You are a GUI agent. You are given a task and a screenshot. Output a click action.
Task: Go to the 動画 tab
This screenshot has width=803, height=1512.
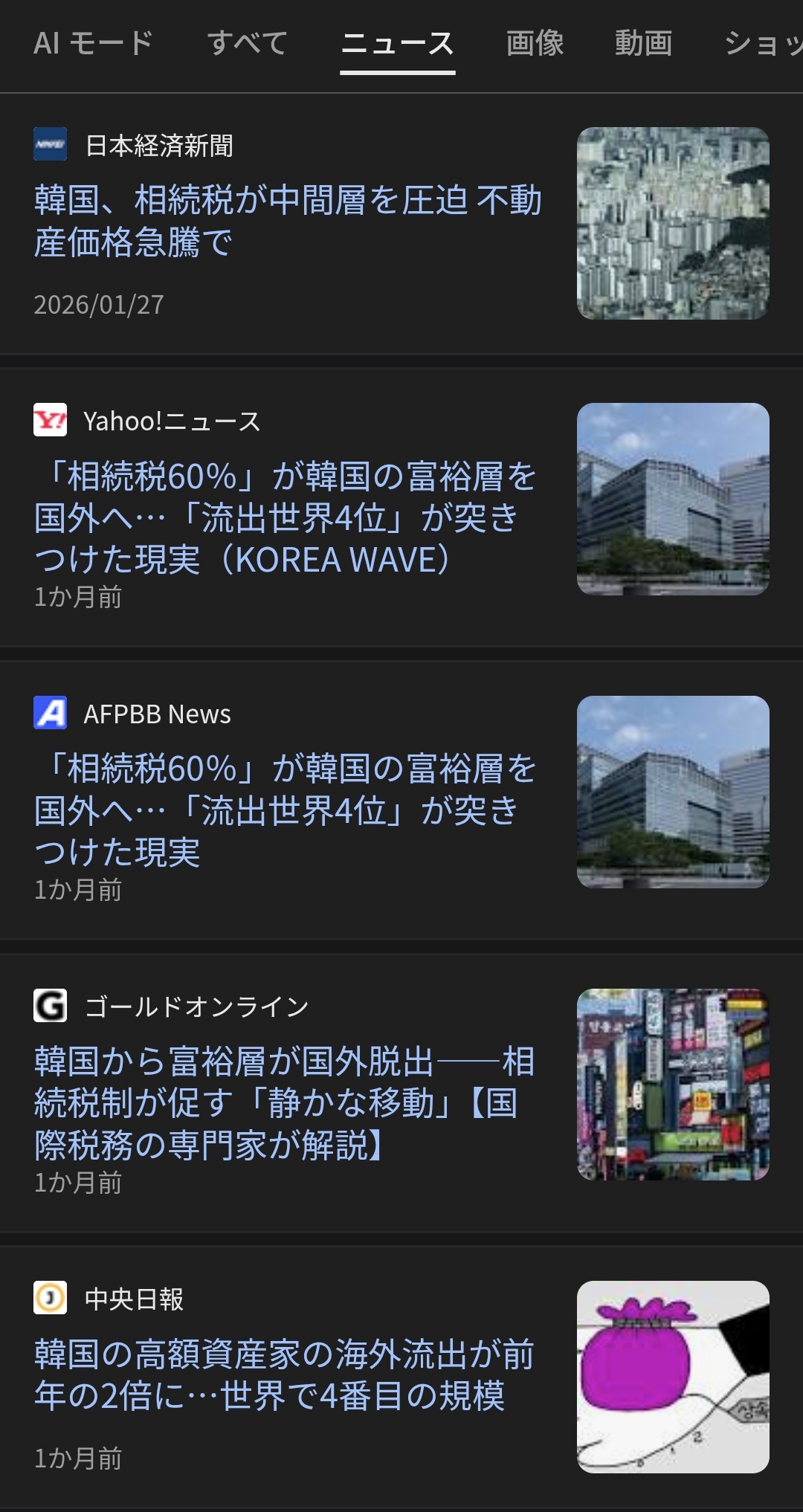click(643, 43)
